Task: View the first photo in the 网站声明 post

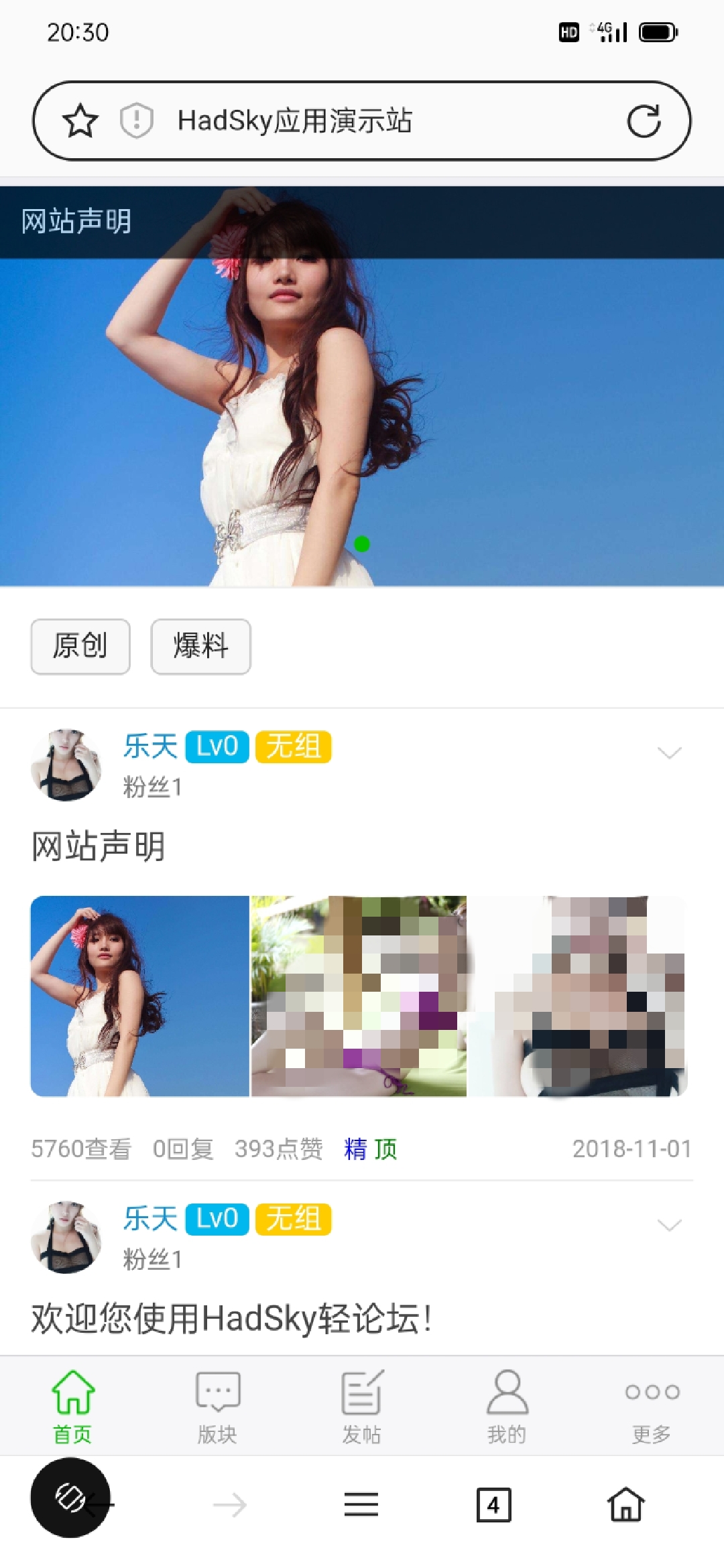Action: tap(139, 996)
